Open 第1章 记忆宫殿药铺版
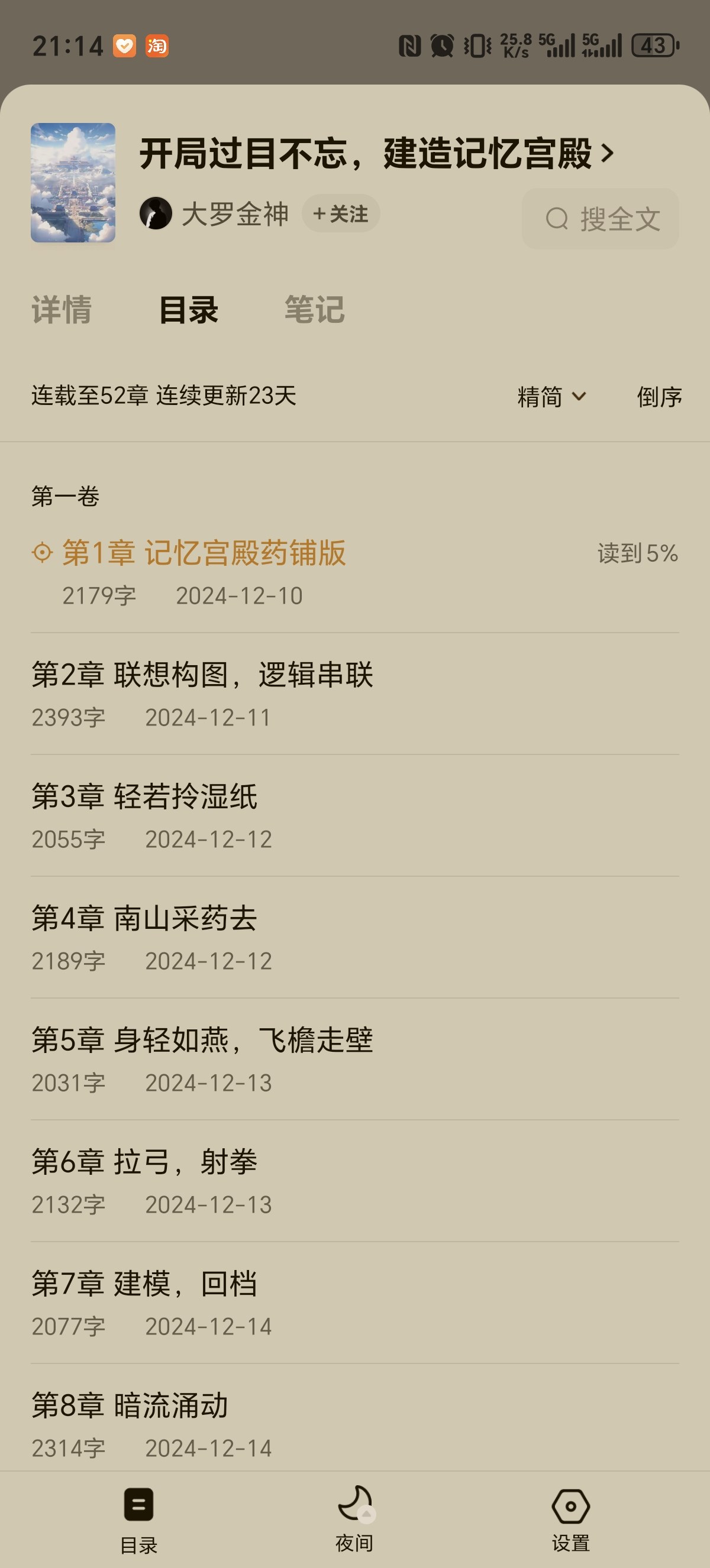 point(205,553)
